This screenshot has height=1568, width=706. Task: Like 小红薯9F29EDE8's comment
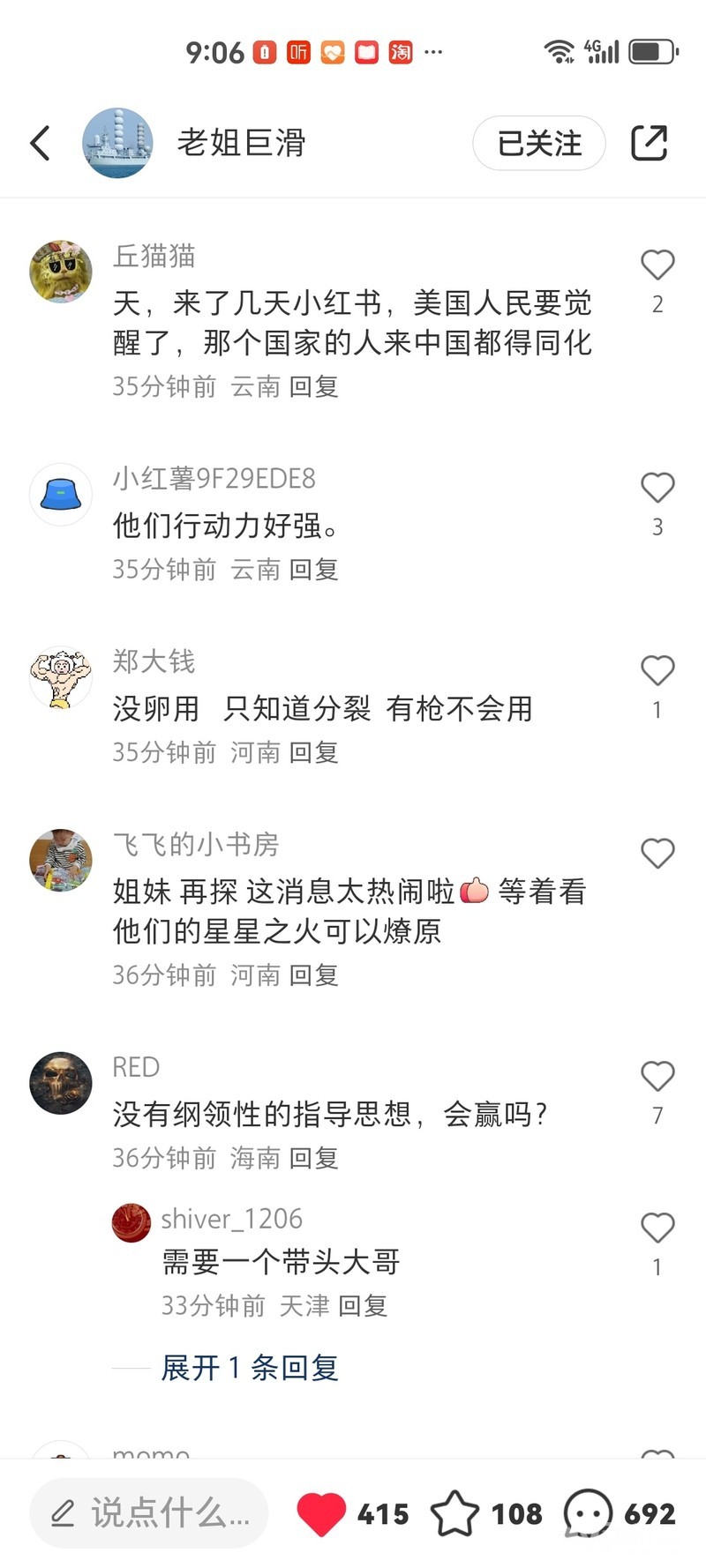click(657, 488)
